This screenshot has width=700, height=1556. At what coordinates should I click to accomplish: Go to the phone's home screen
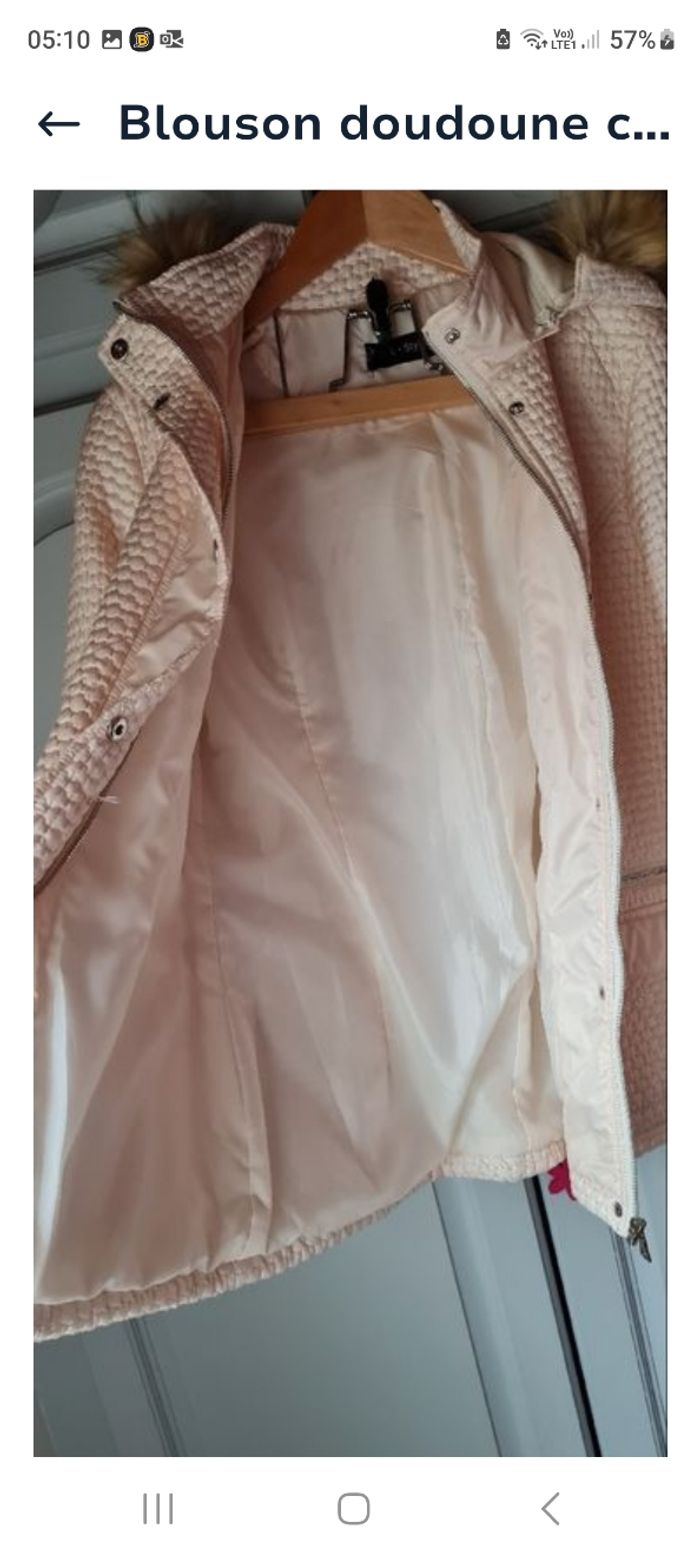(353, 1509)
